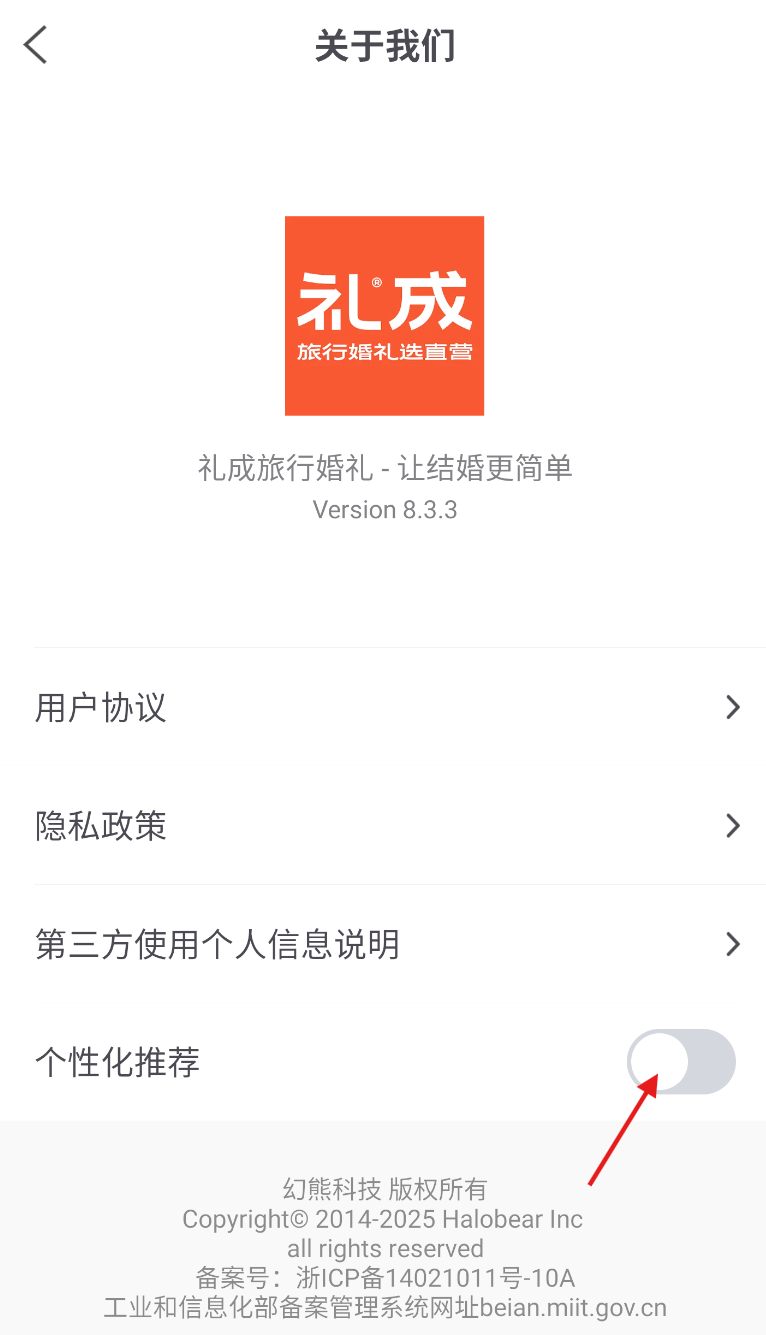Screen dimensions: 766x1335
Task: Open the 隐私政策 row
Action: pyautogui.click(x=383, y=825)
